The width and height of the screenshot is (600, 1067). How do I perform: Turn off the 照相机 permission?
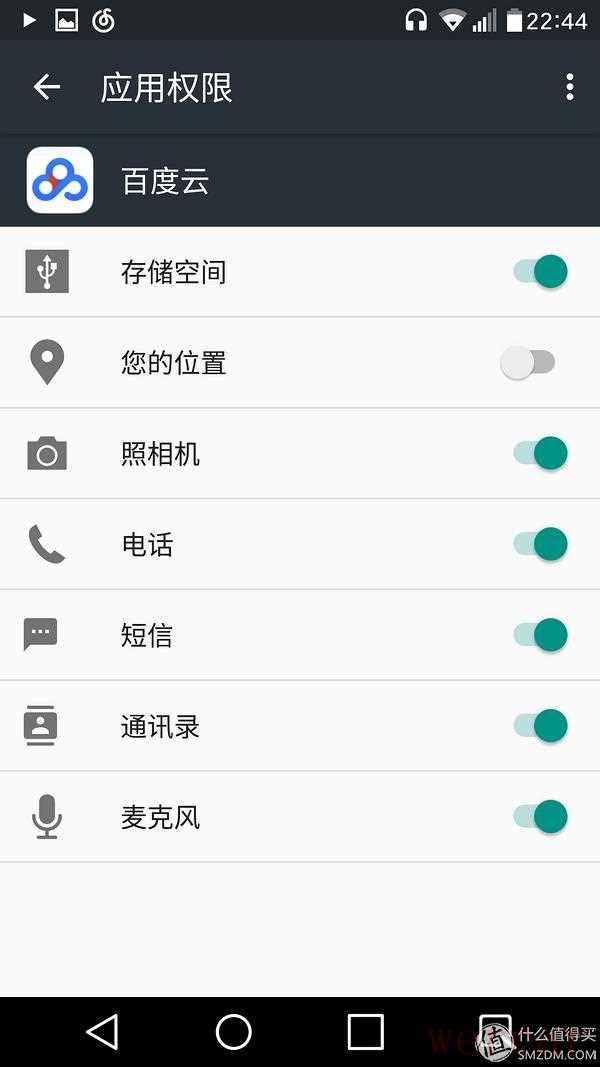coord(541,453)
